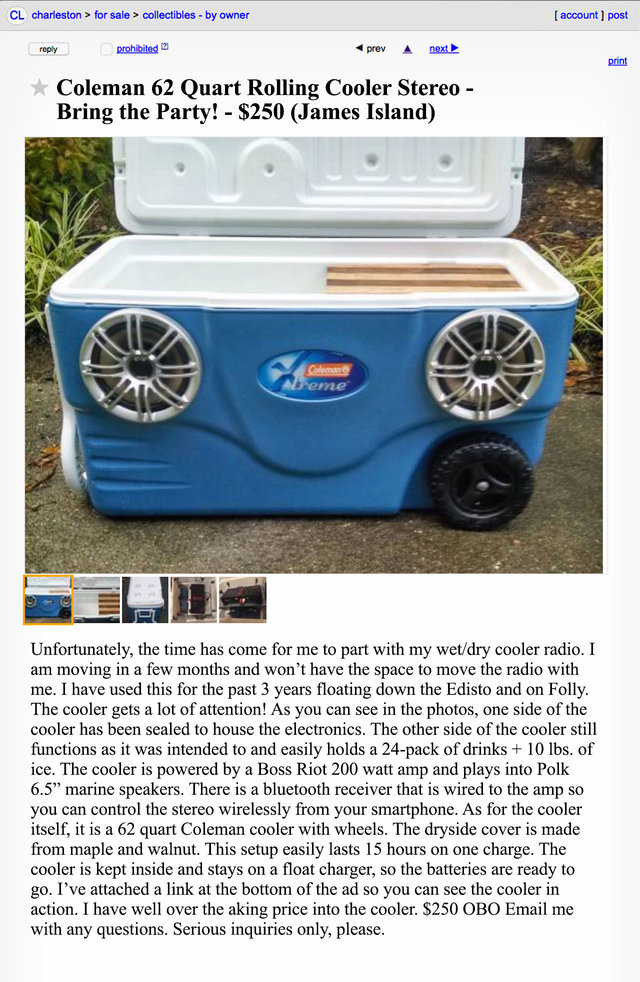The image size is (640, 982).
Task: Go to the charleston breadcrumb link
Action: 57,15
